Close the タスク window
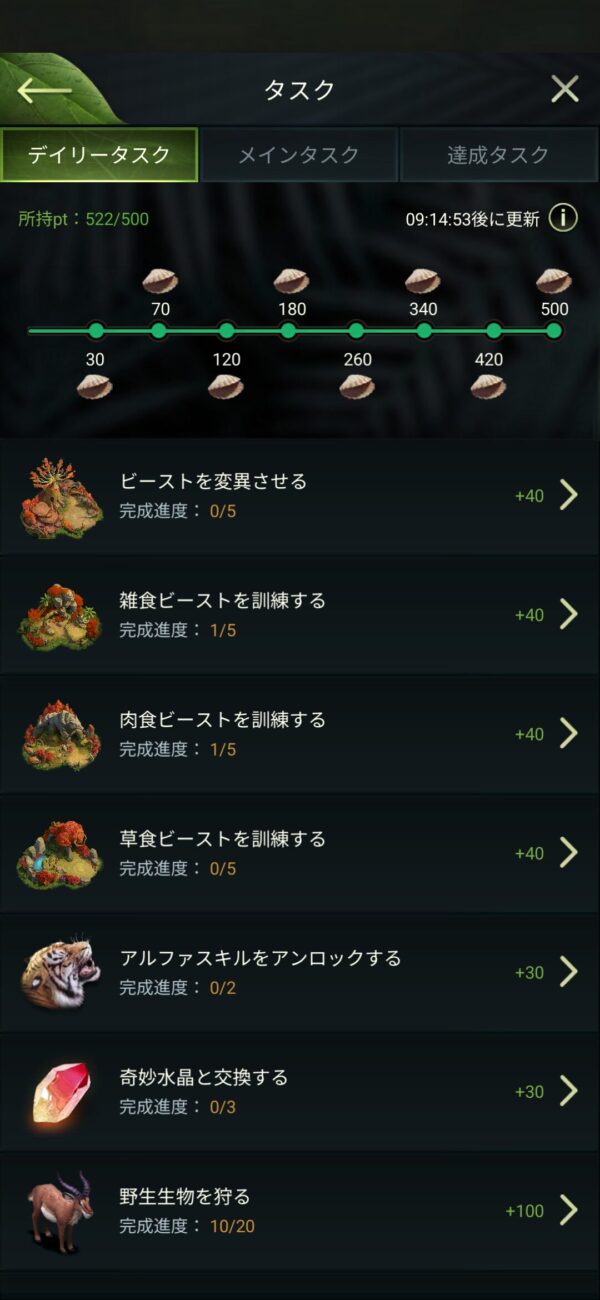The height and width of the screenshot is (1300, 600). 565,90
